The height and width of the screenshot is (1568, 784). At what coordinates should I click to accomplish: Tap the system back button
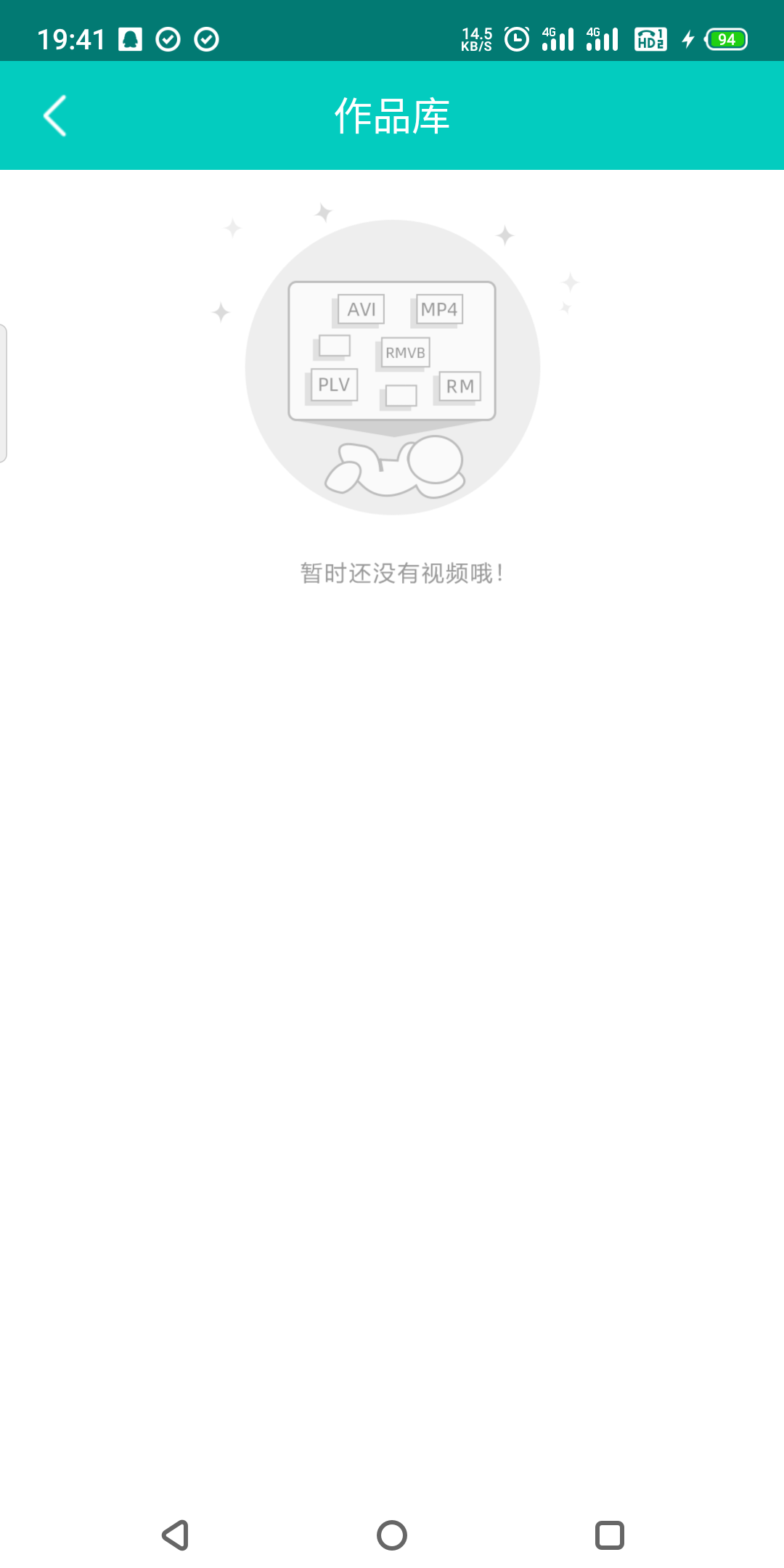click(175, 1535)
